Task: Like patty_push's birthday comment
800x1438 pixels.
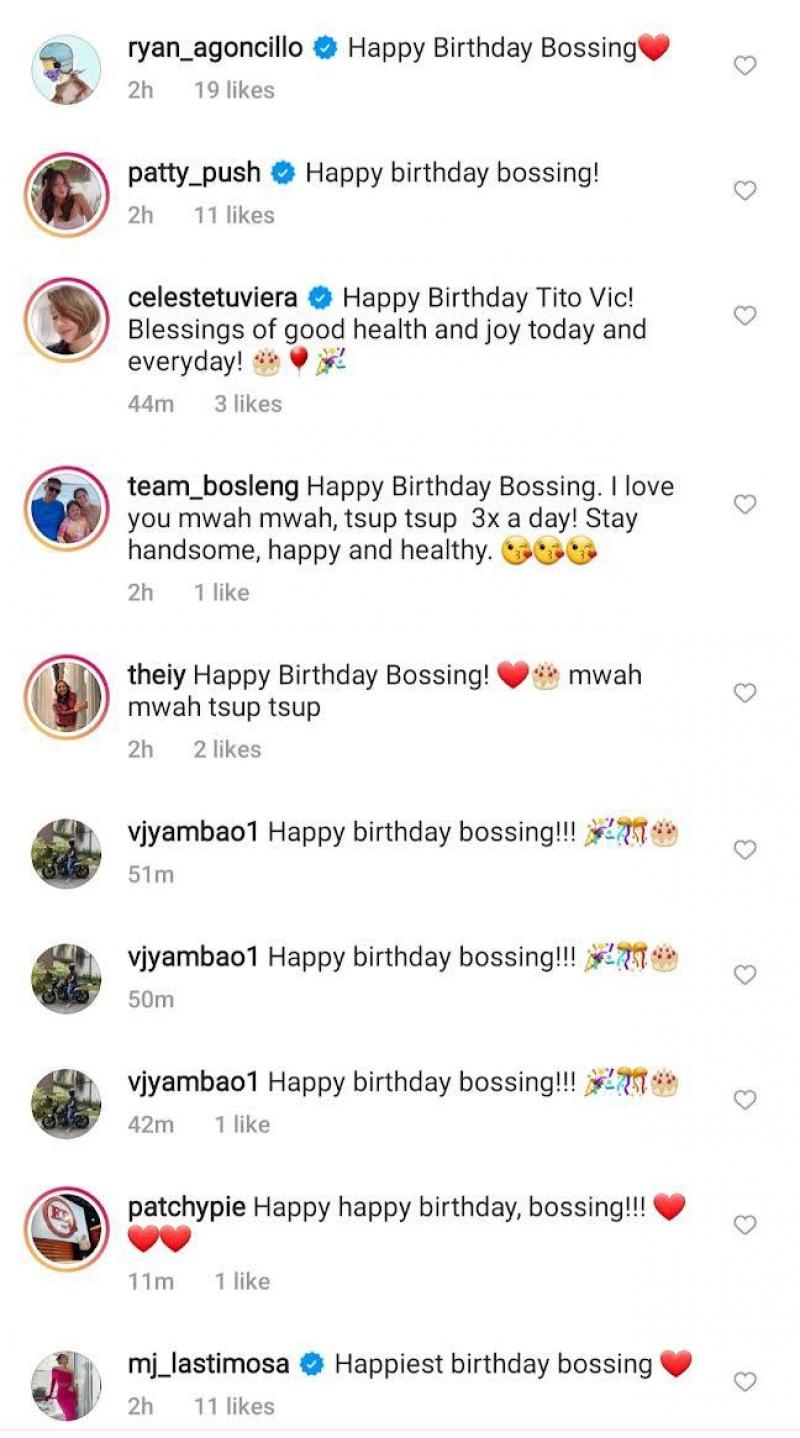Action: 745,190
